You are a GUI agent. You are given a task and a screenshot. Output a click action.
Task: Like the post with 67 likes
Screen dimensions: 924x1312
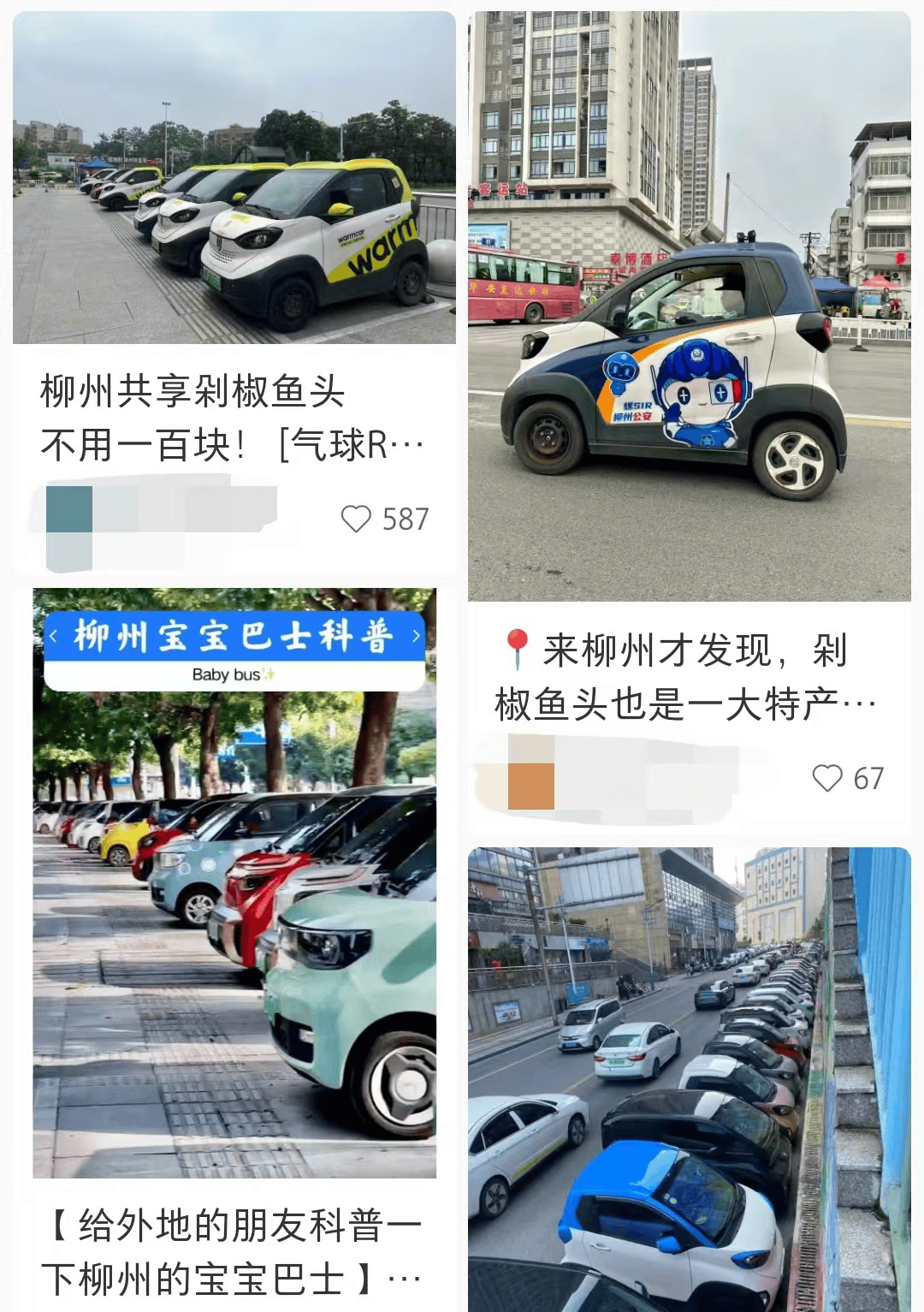(x=827, y=778)
